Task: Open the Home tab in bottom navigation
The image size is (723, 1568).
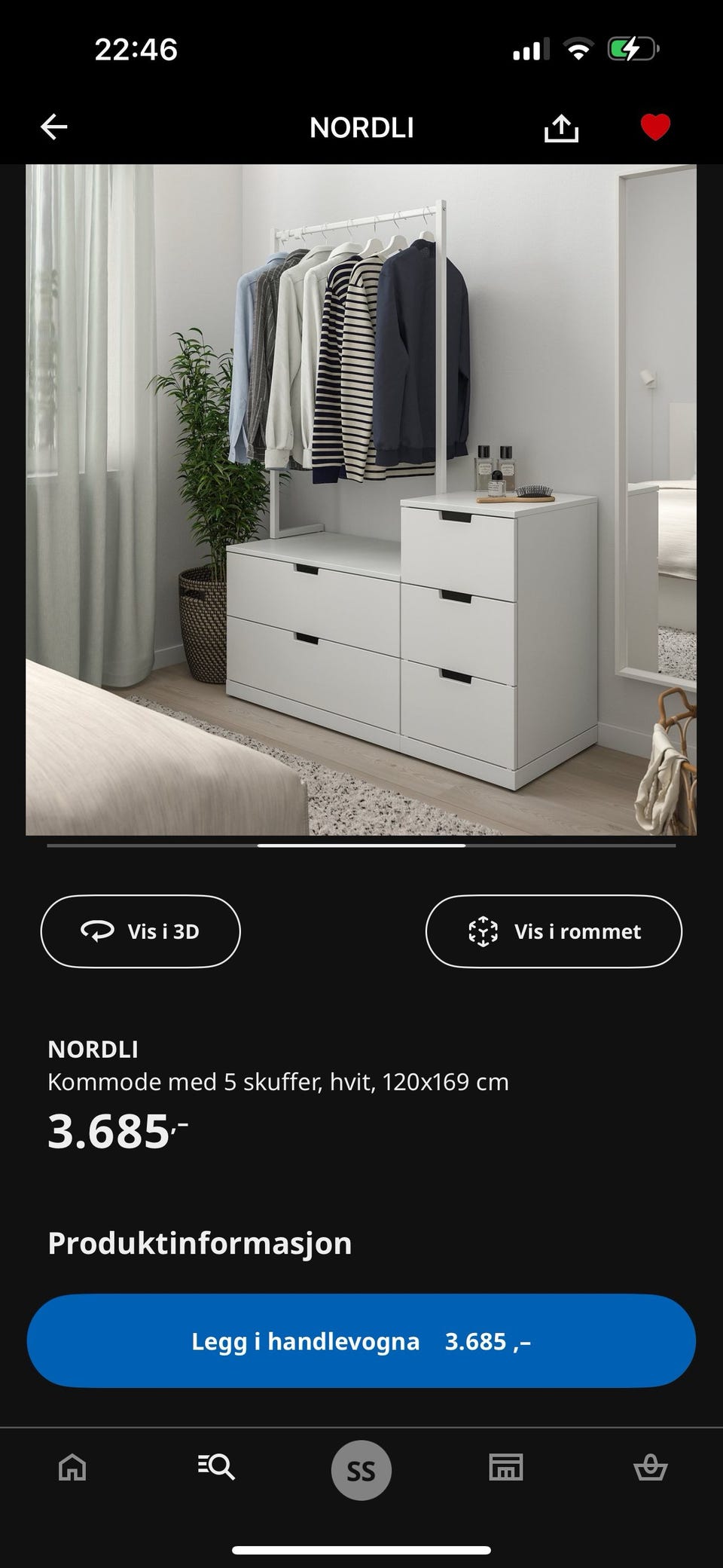Action: pyautogui.click(x=72, y=1468)
